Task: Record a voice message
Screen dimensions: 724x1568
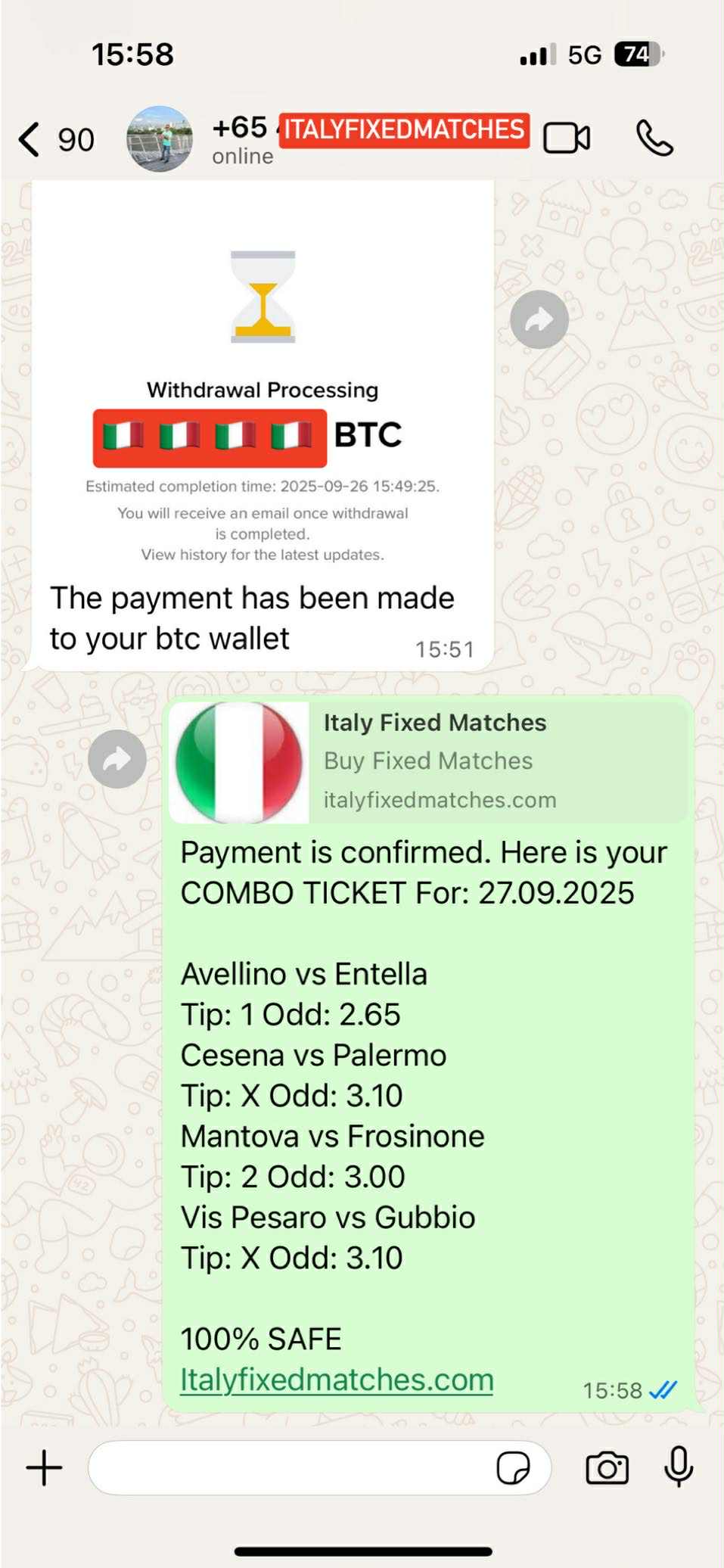Action: (679, 1467)
